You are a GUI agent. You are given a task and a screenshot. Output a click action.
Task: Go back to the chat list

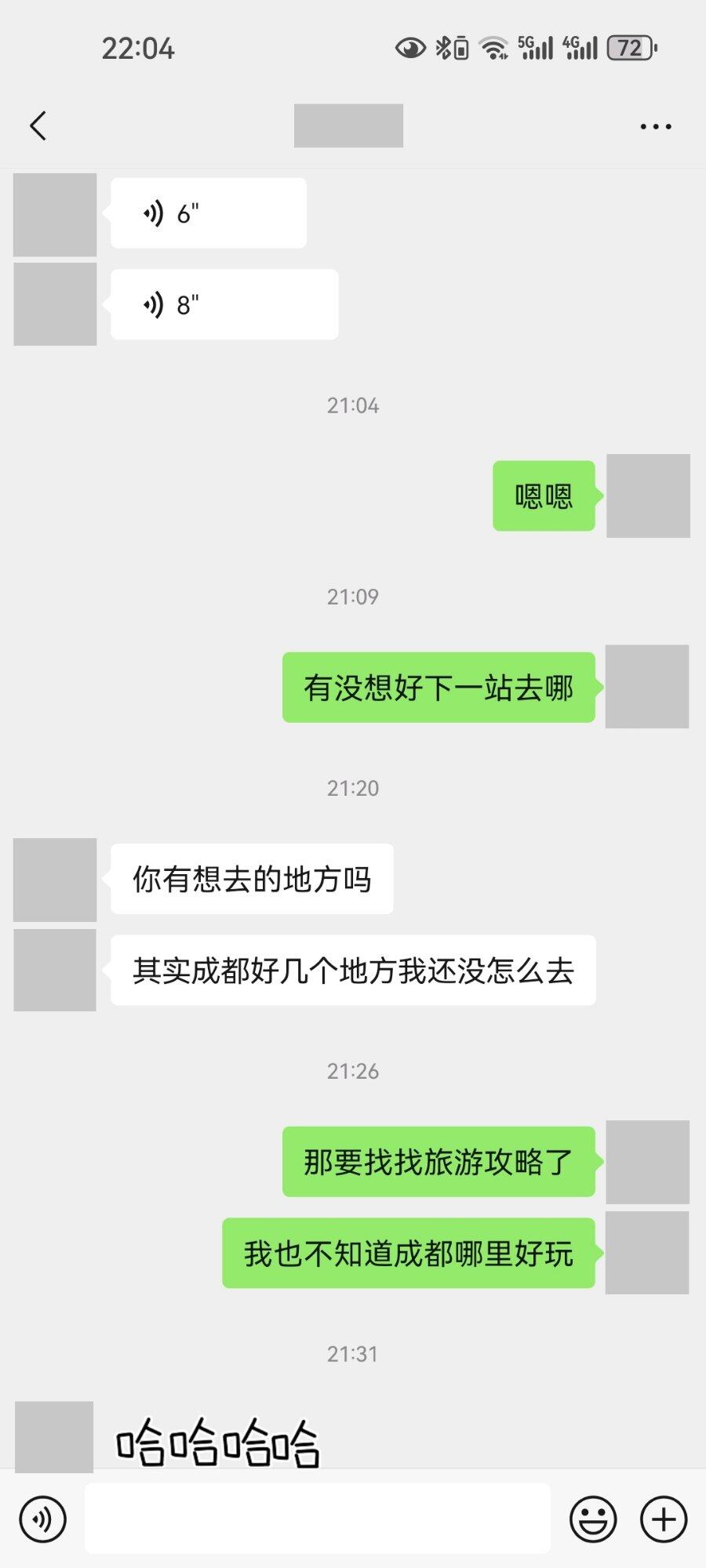pyautogui.click(x=38, y=125)
